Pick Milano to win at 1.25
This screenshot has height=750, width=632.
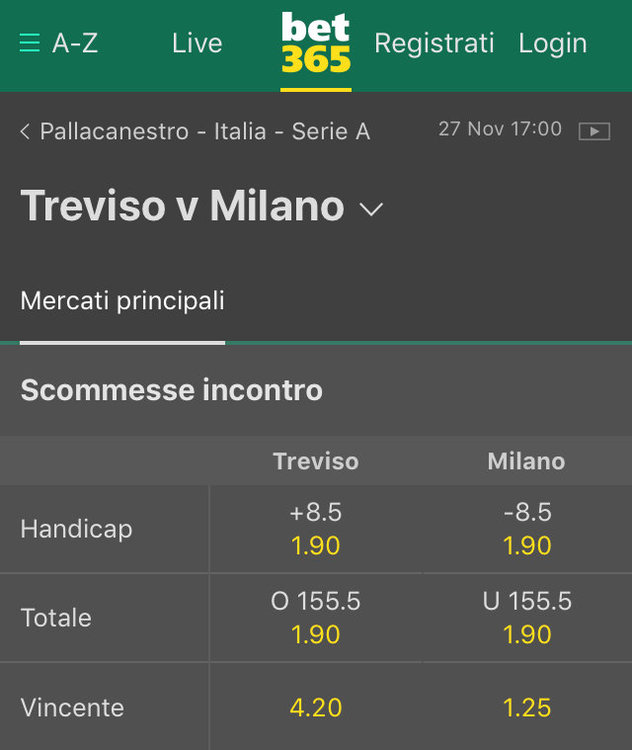(x=527, y=707)
